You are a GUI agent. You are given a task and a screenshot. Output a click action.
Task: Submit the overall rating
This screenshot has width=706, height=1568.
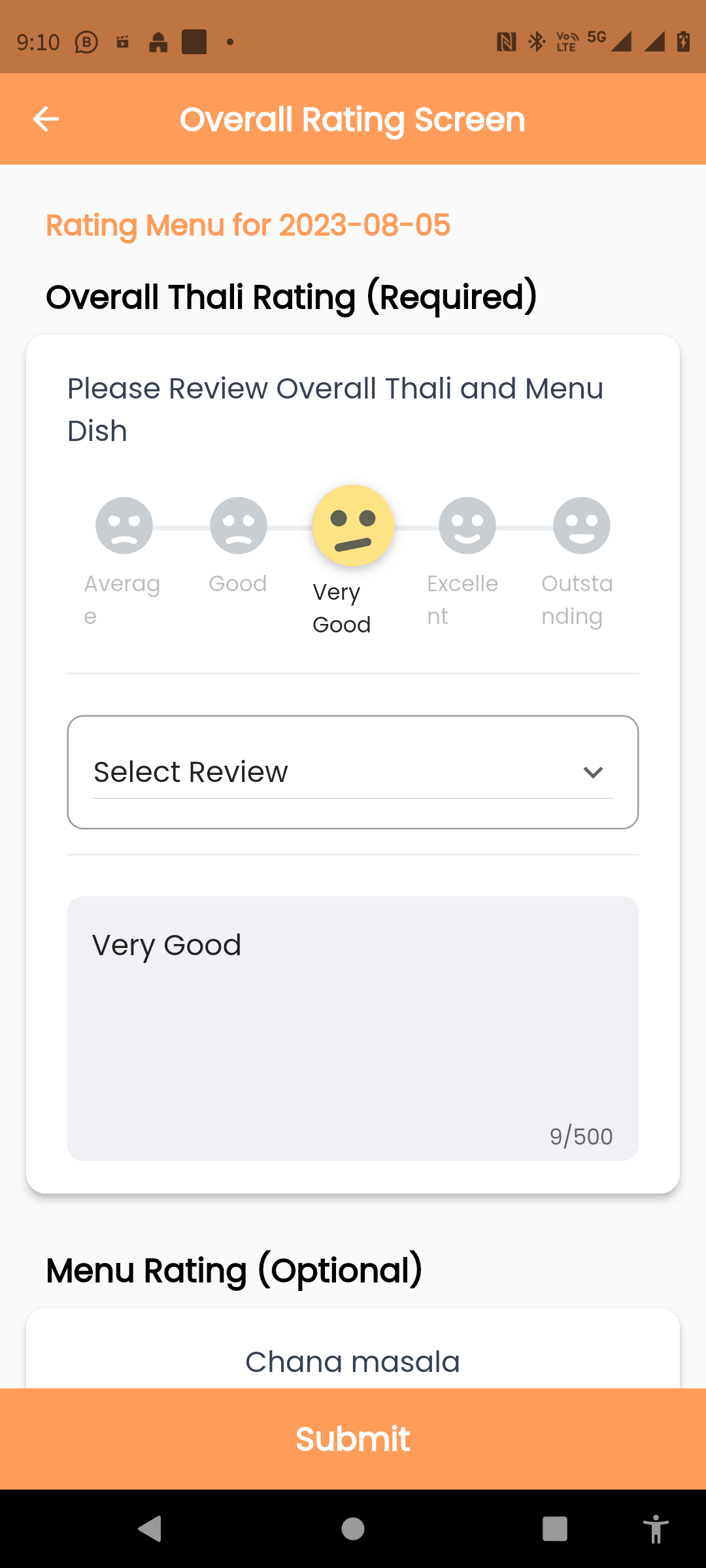pos(353,1439)
